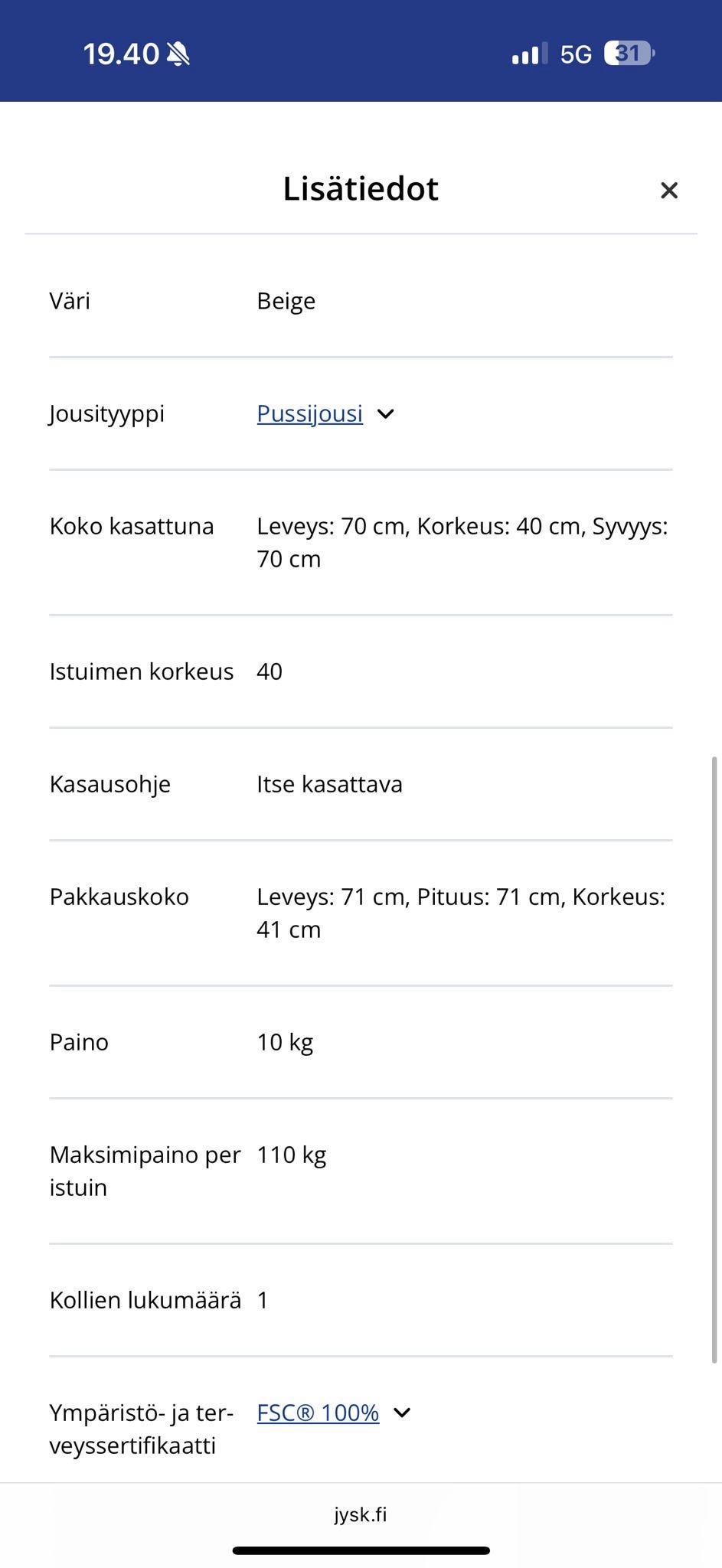The height and width of the screenshot is (1568, 722).
Task: Close the Lisätiedot overlay with the X
Action: point(669,190)
